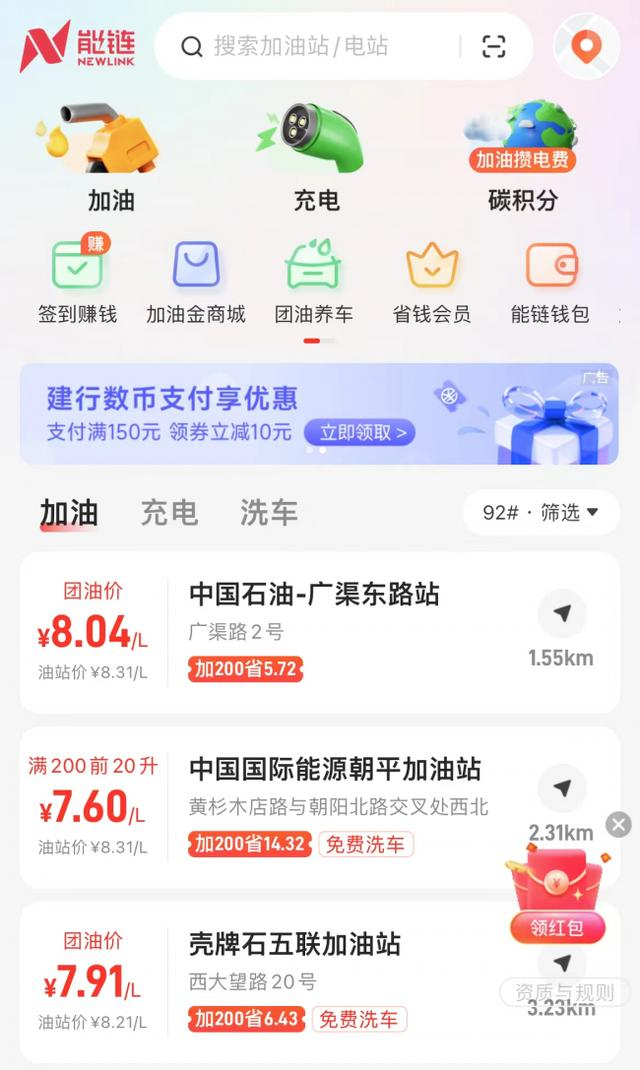Open the 加油 fuel service
The width and height of the screenshot is (640, 1070).
111,158
